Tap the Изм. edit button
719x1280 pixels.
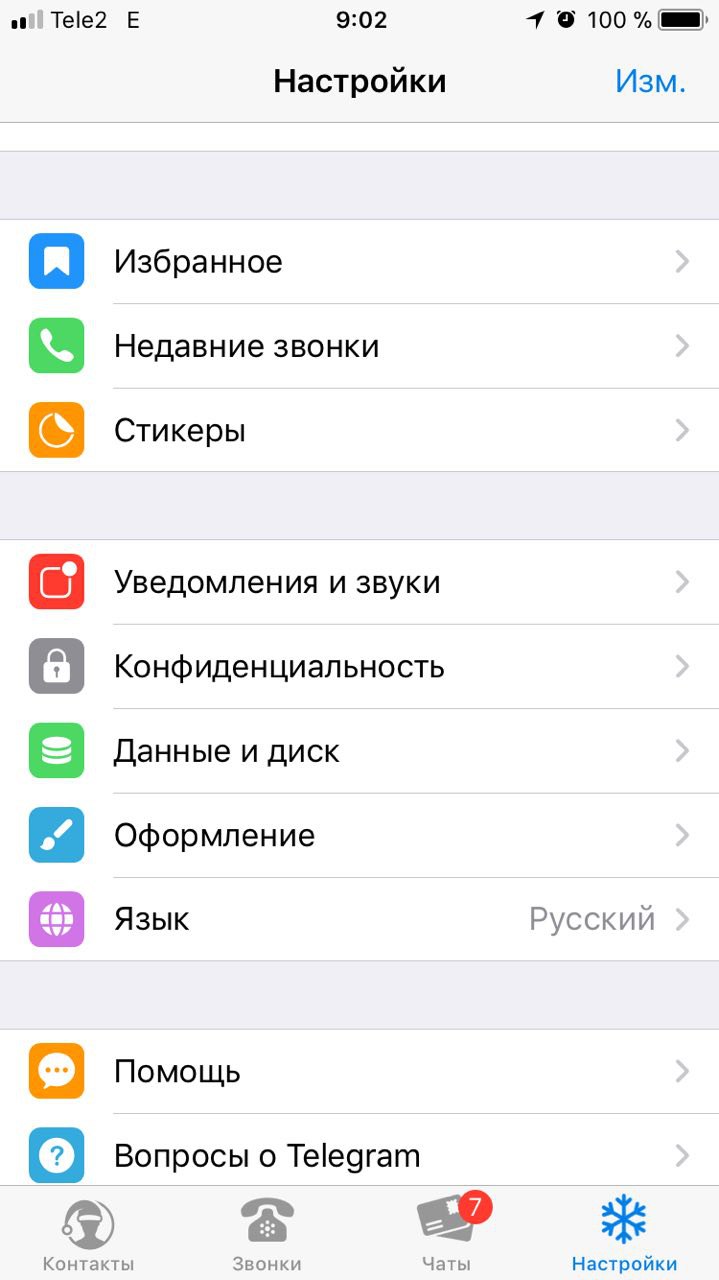click(x=650, y=81)
